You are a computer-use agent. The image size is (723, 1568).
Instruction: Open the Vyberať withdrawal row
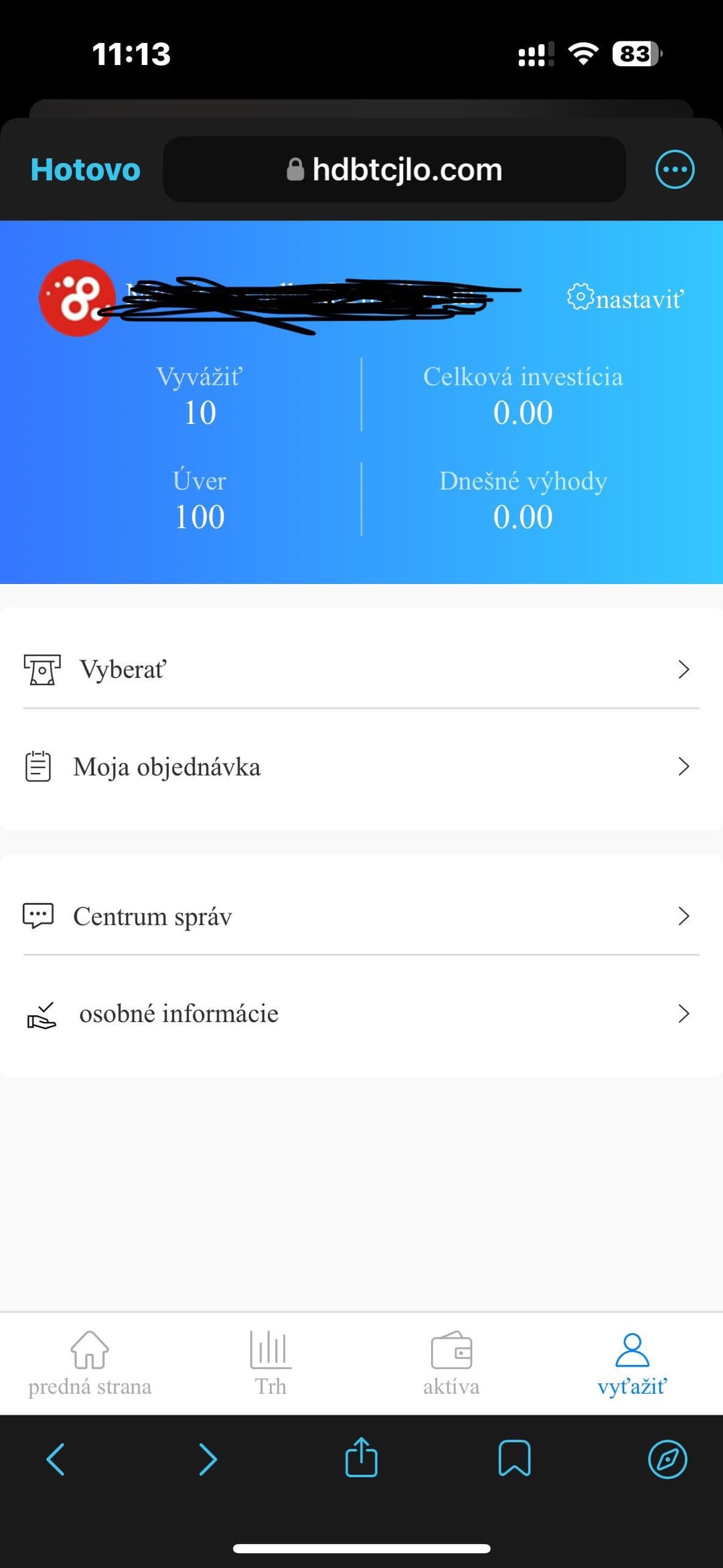click(x=361, y=669)
